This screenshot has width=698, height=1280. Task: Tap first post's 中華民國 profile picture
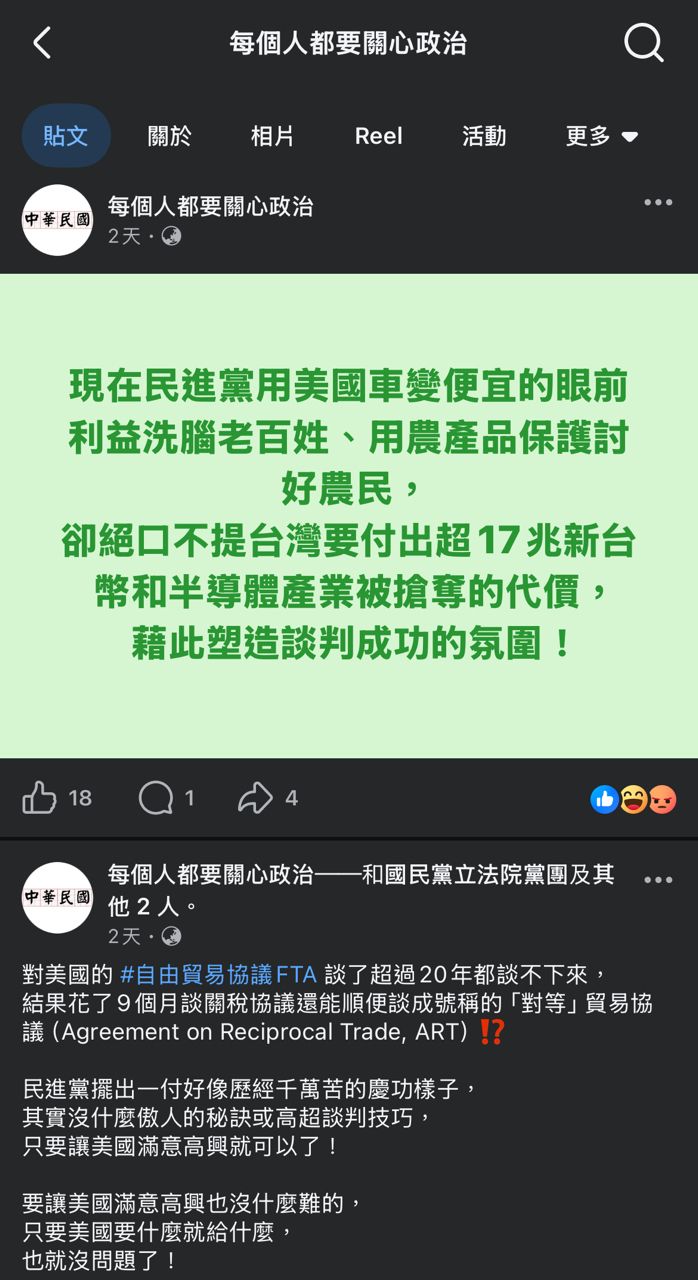(x=57, y=219)
